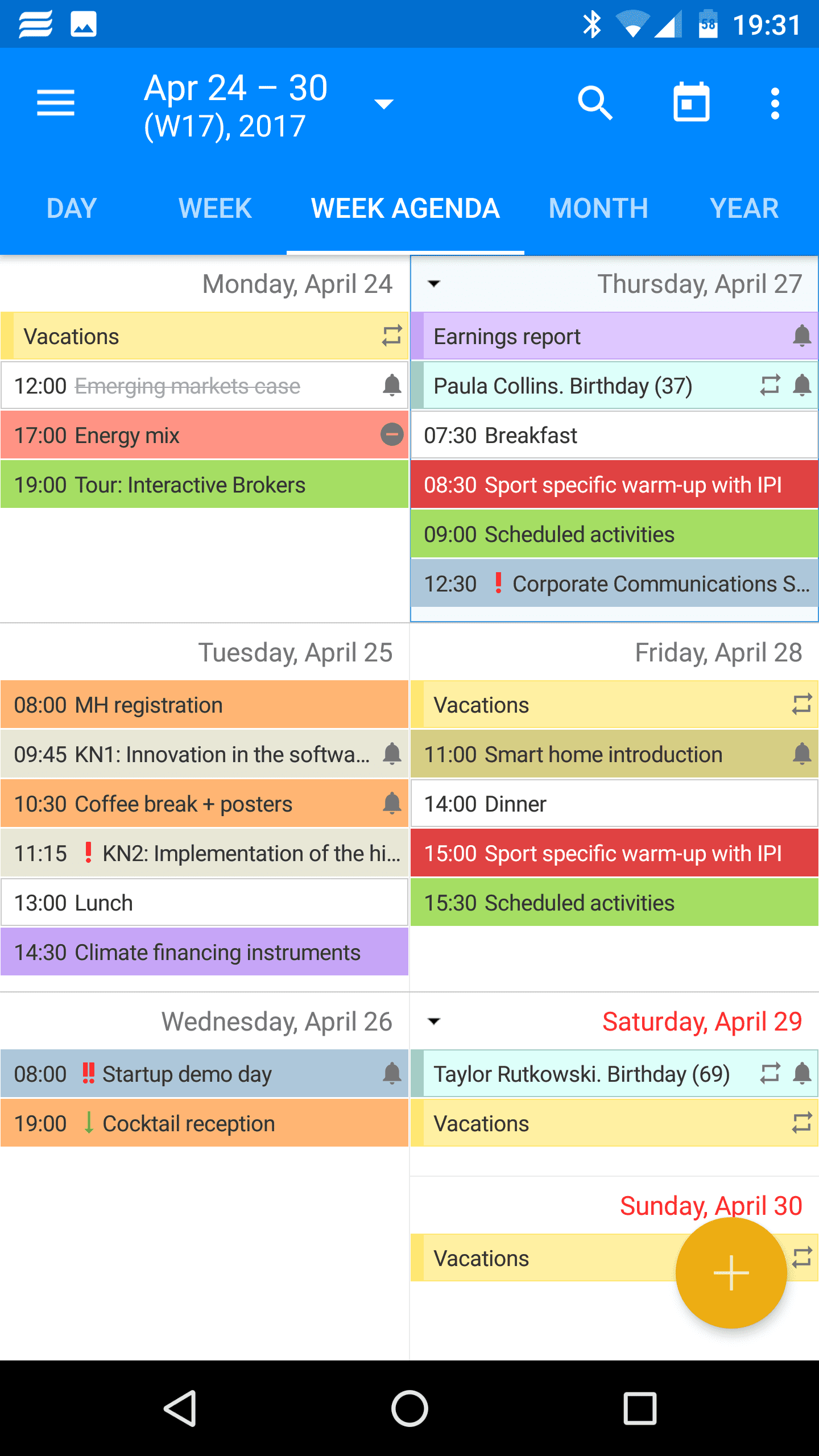Open the 14:00 Dinner event

[x=614, y=804]
